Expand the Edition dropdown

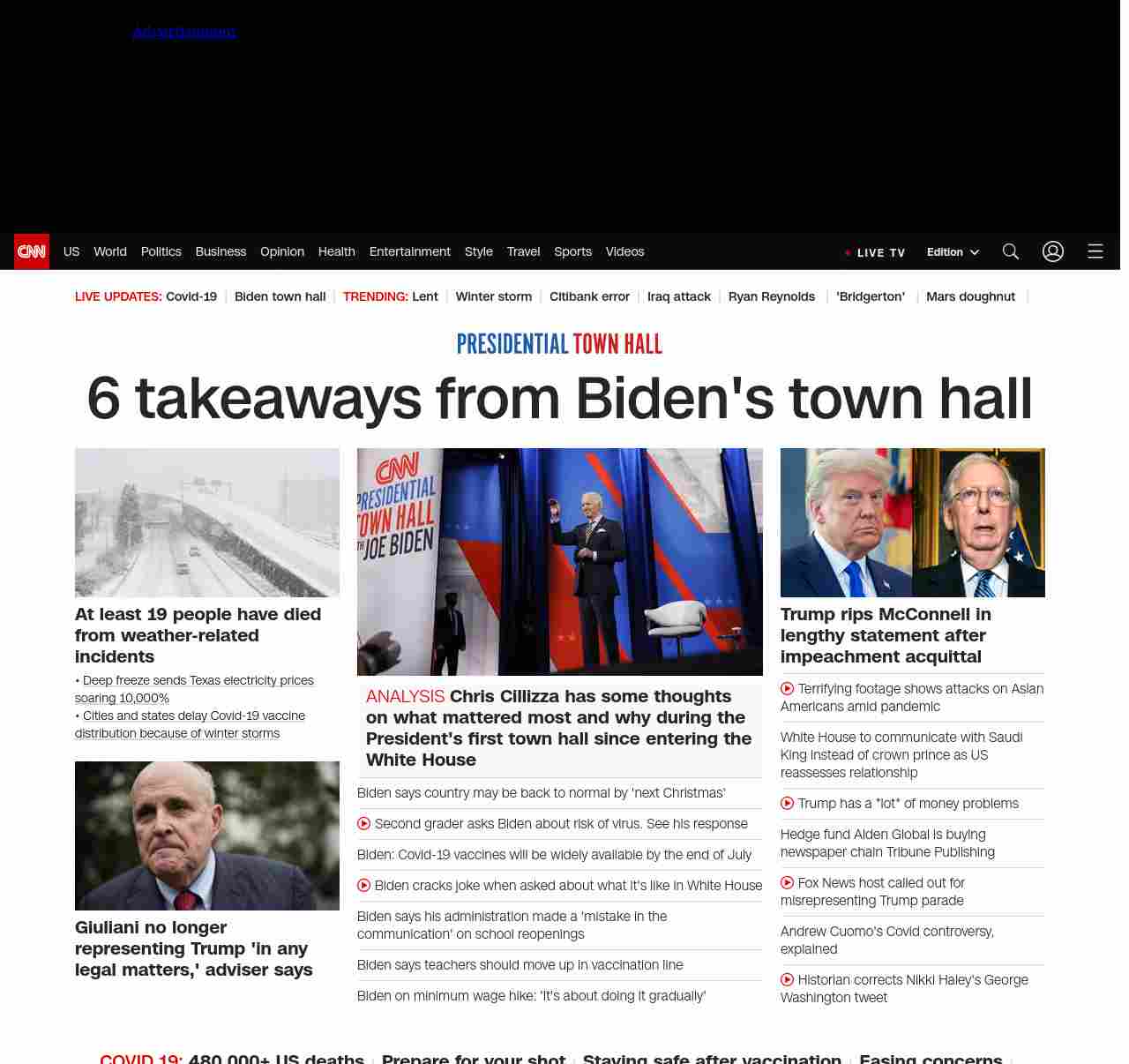point(953,252)
